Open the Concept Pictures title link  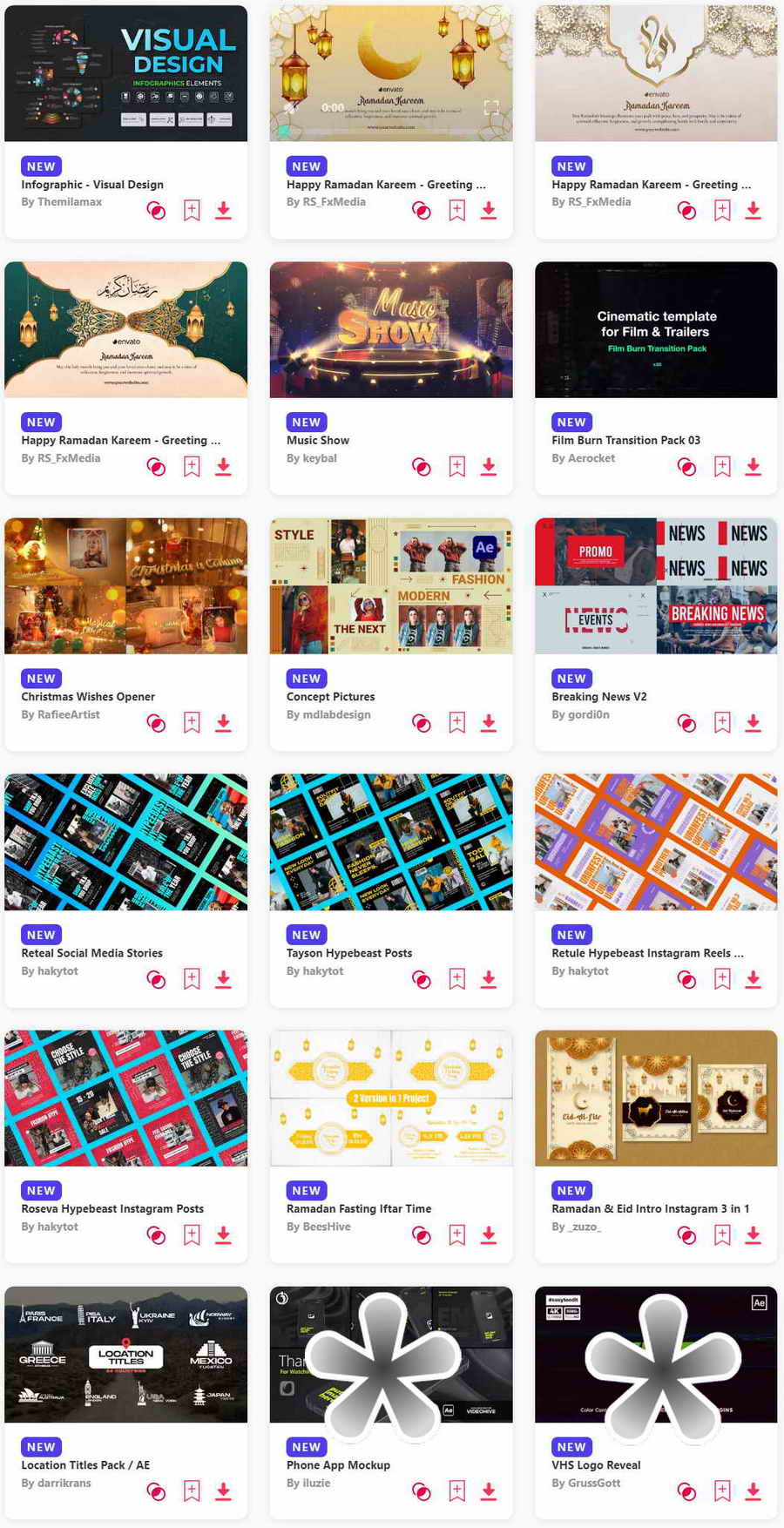point(330,697)
